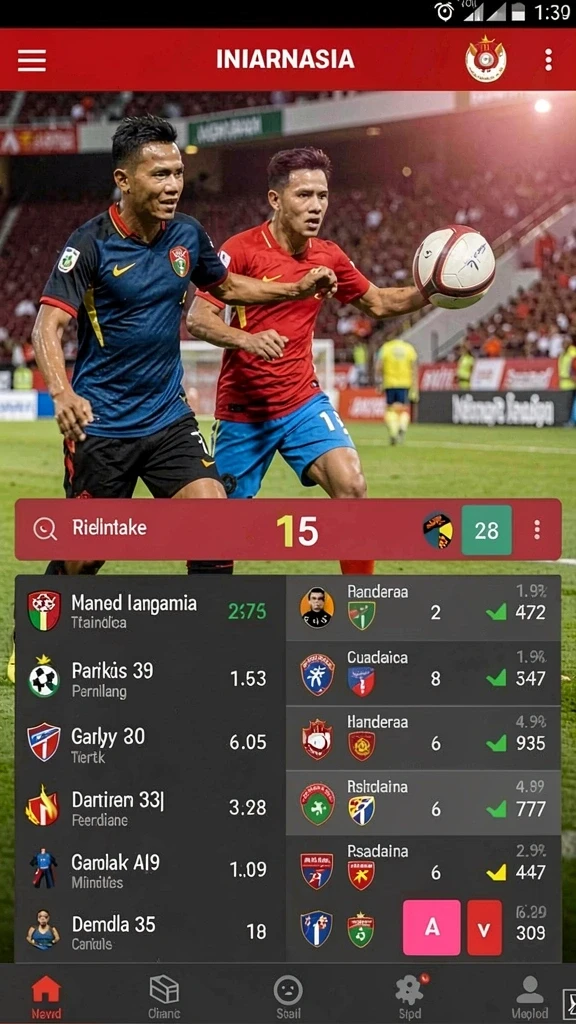Tap the red V button
This screenshot has width=576, height=1024.
click(485, 927)
